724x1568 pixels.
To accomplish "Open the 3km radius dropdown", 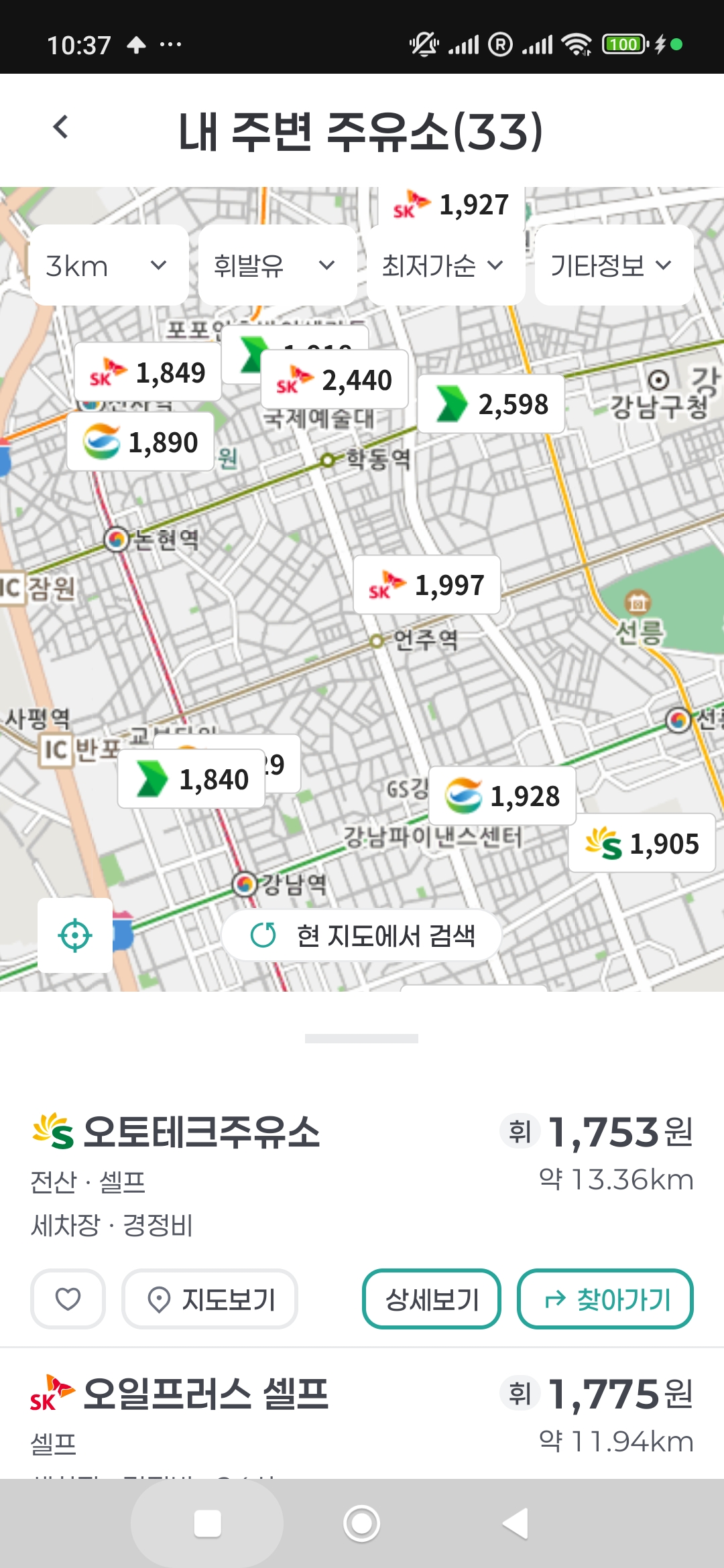I will pyautogui.click(x=109, y=265).
